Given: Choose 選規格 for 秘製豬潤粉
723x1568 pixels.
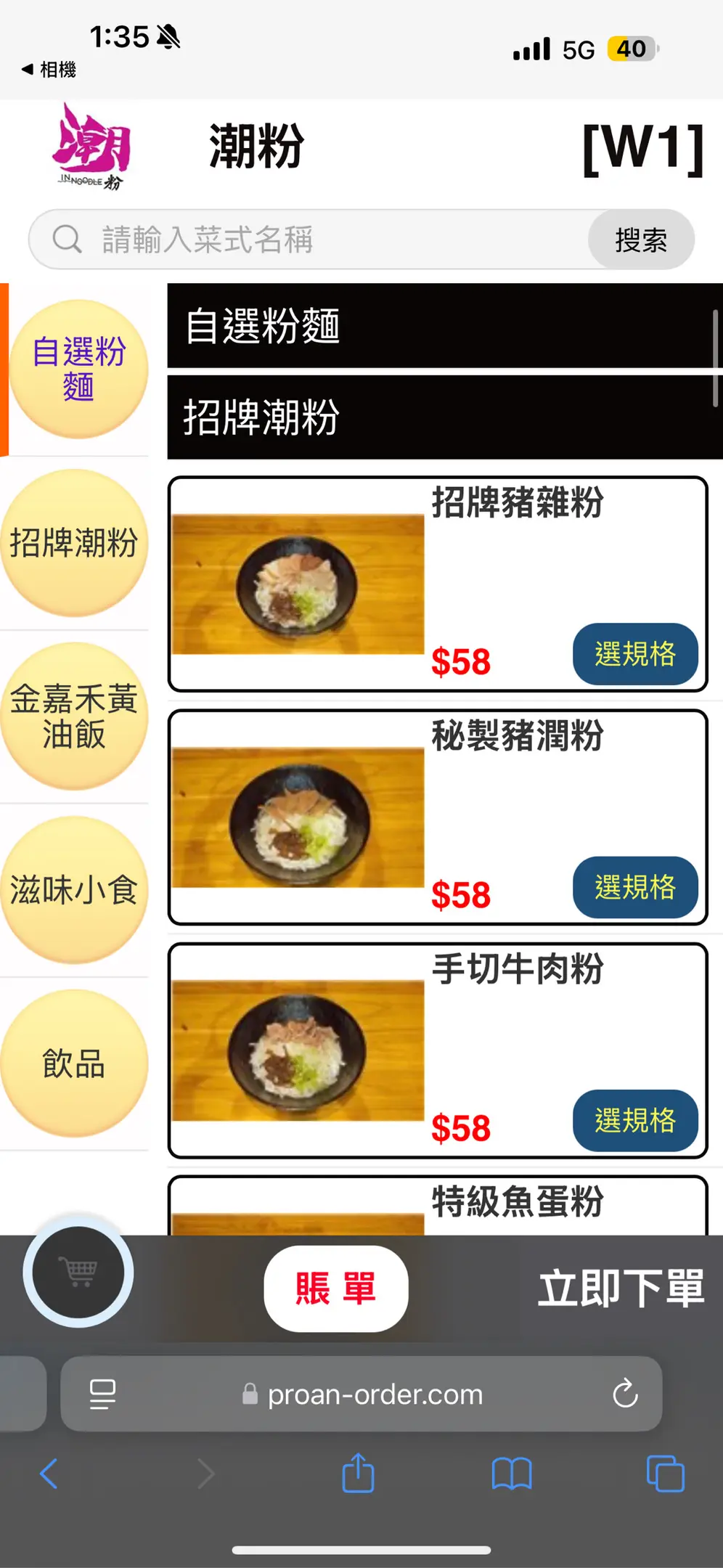Looking at the screenshot, I should pos(634,887).
